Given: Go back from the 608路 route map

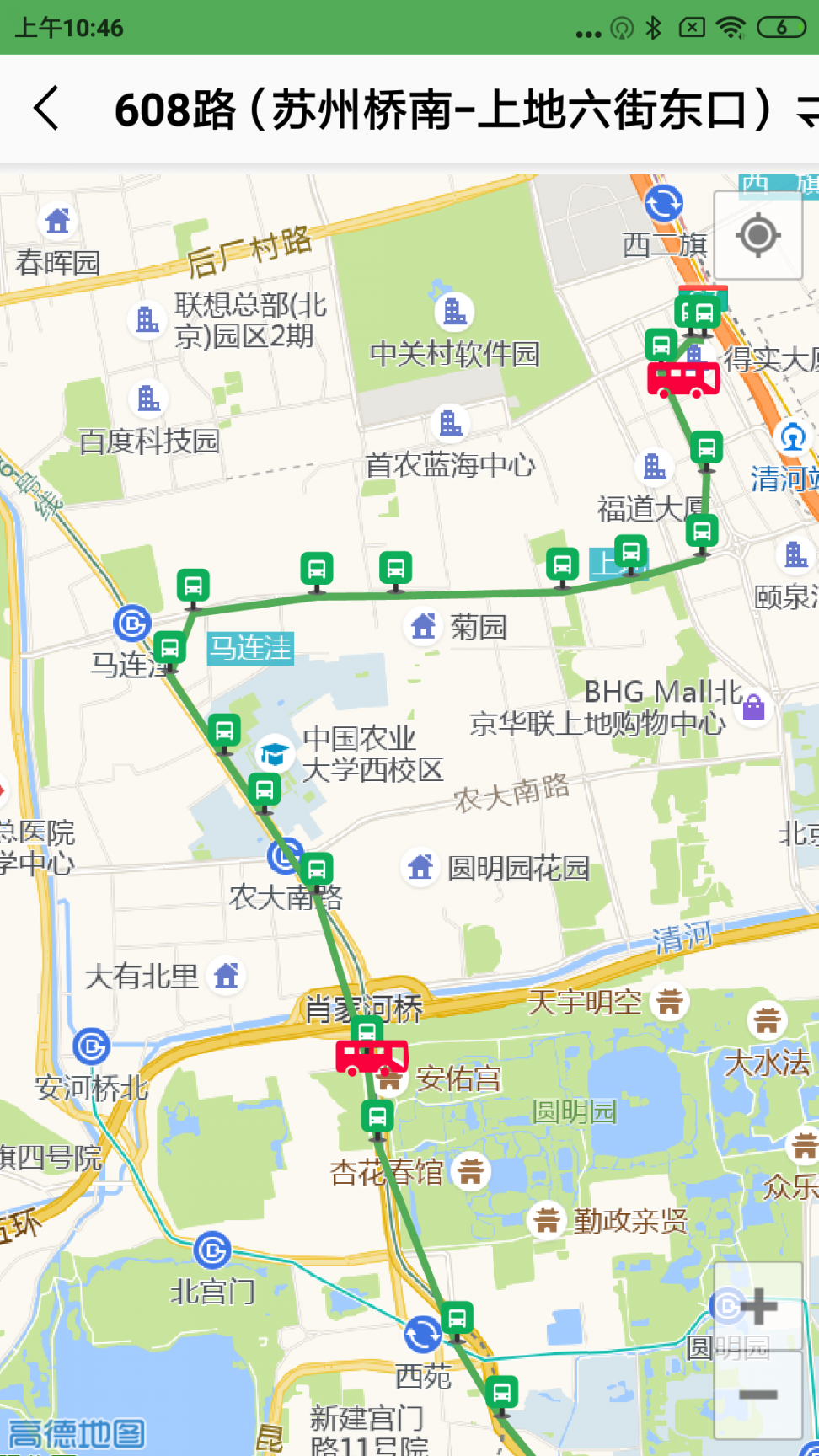Looking at the screenshot, I should [47, 109].
